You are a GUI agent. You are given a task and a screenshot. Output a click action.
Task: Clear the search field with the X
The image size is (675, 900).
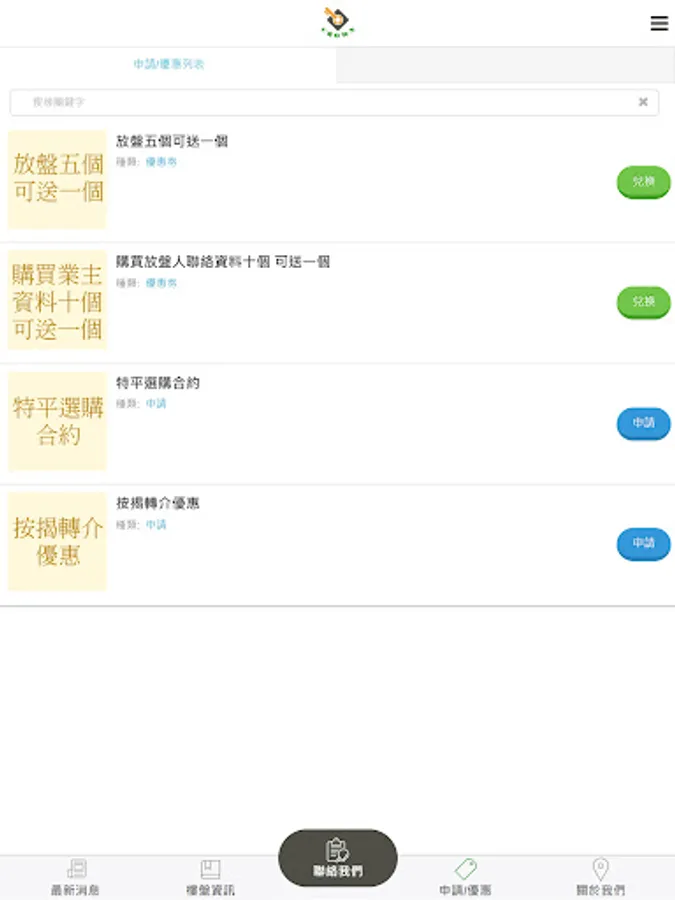[x=643, y=102]
